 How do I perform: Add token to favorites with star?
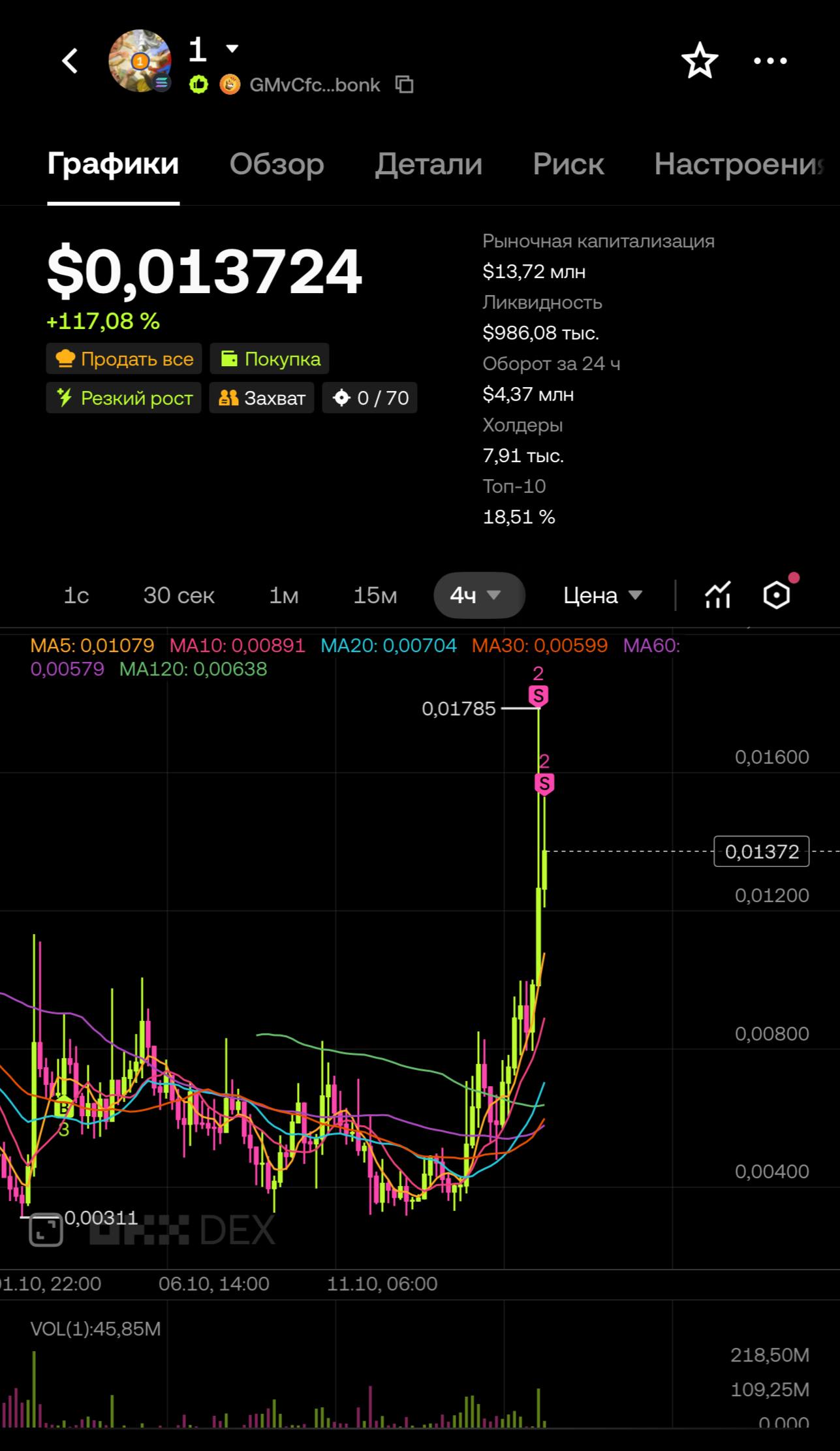(700, 61)
